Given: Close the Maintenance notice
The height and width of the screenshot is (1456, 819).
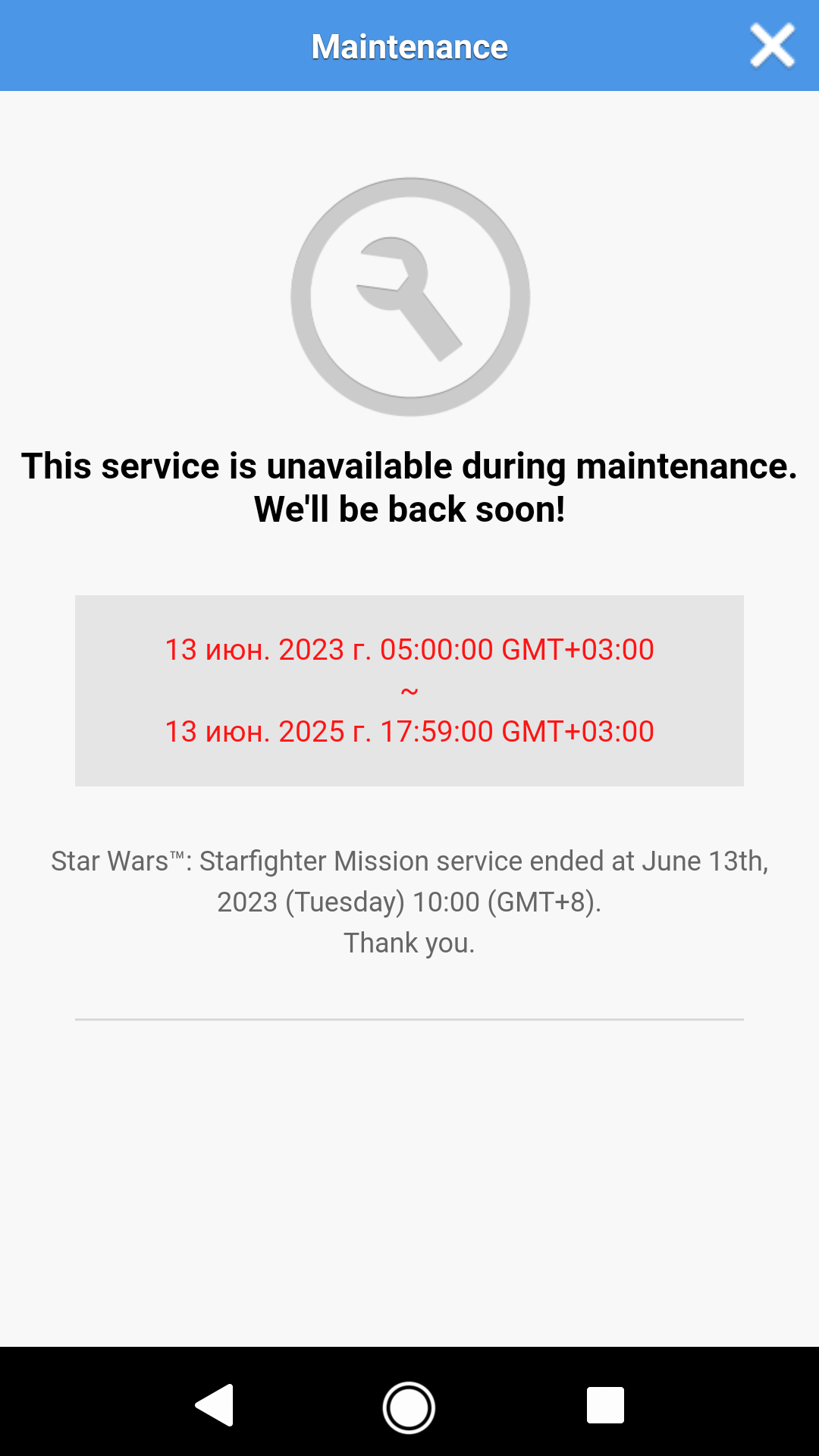Looking at the screenshot, I should pyautogui.click(x=772, y=45).
